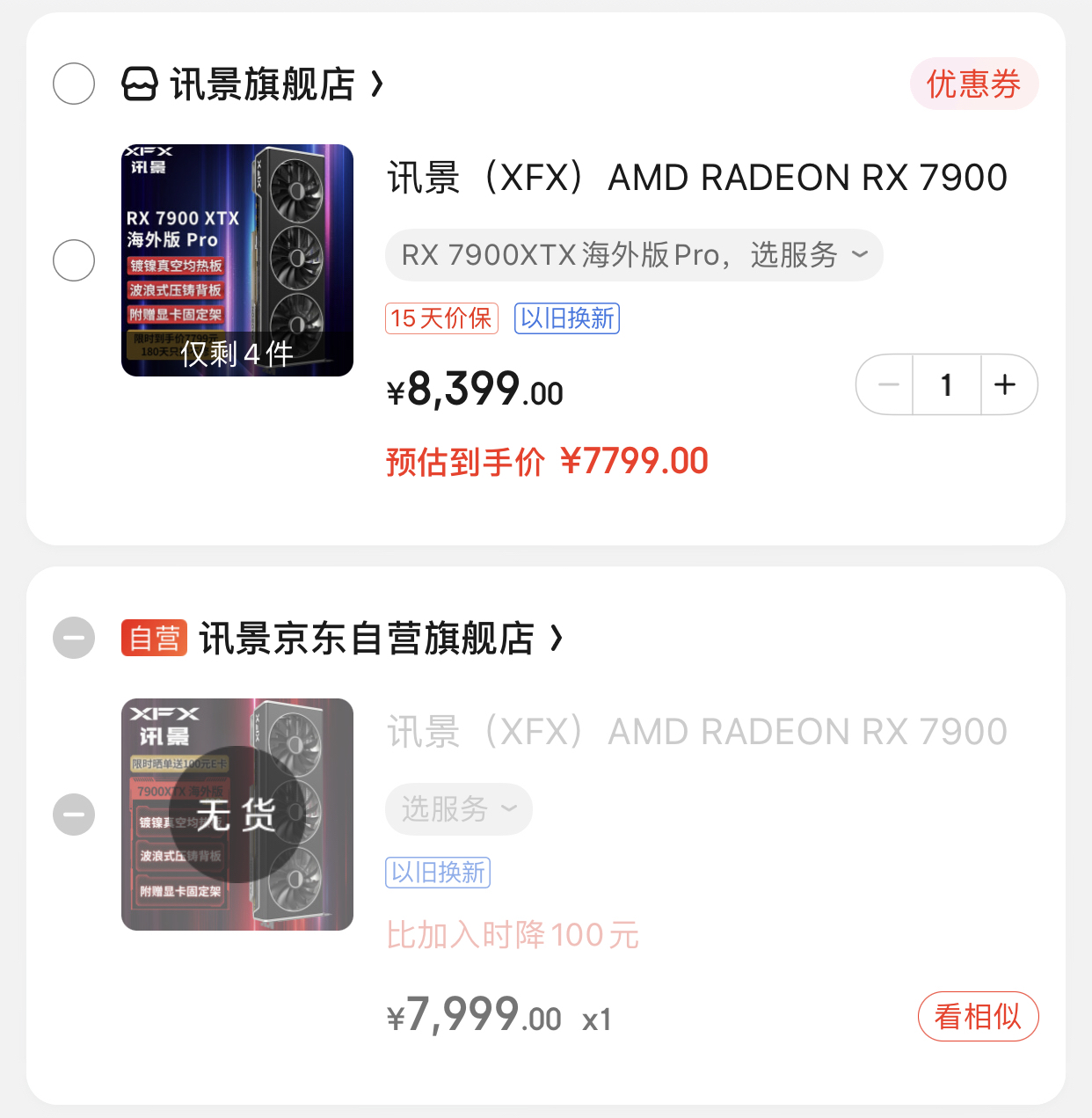Expand the 选服务 dropdown on sold-out item
The image size is (1092, 1118).
(458, 808)
